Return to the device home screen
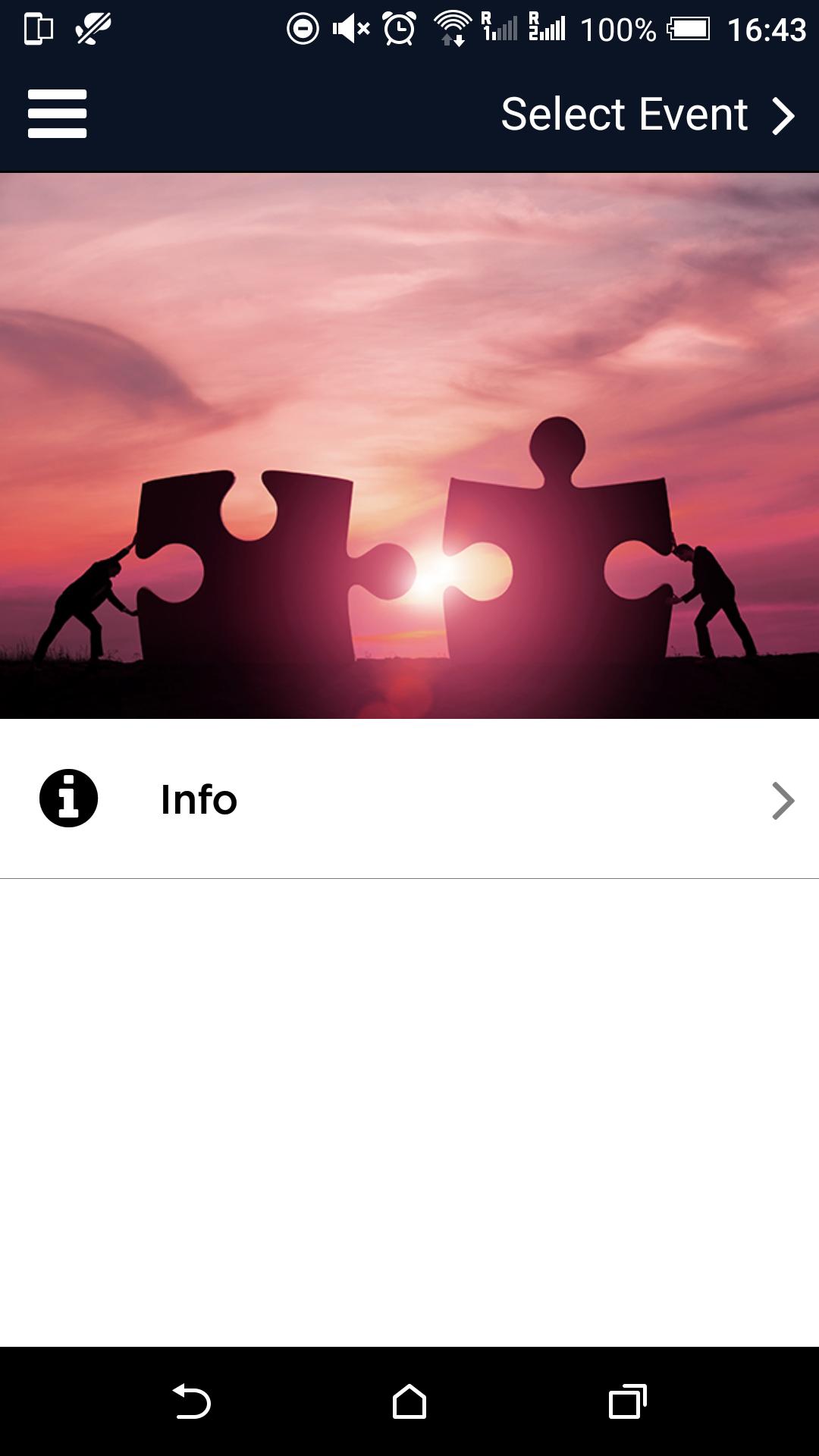Image resolution: width=819 pixels, height=1456 pixels. point(409,1401)
